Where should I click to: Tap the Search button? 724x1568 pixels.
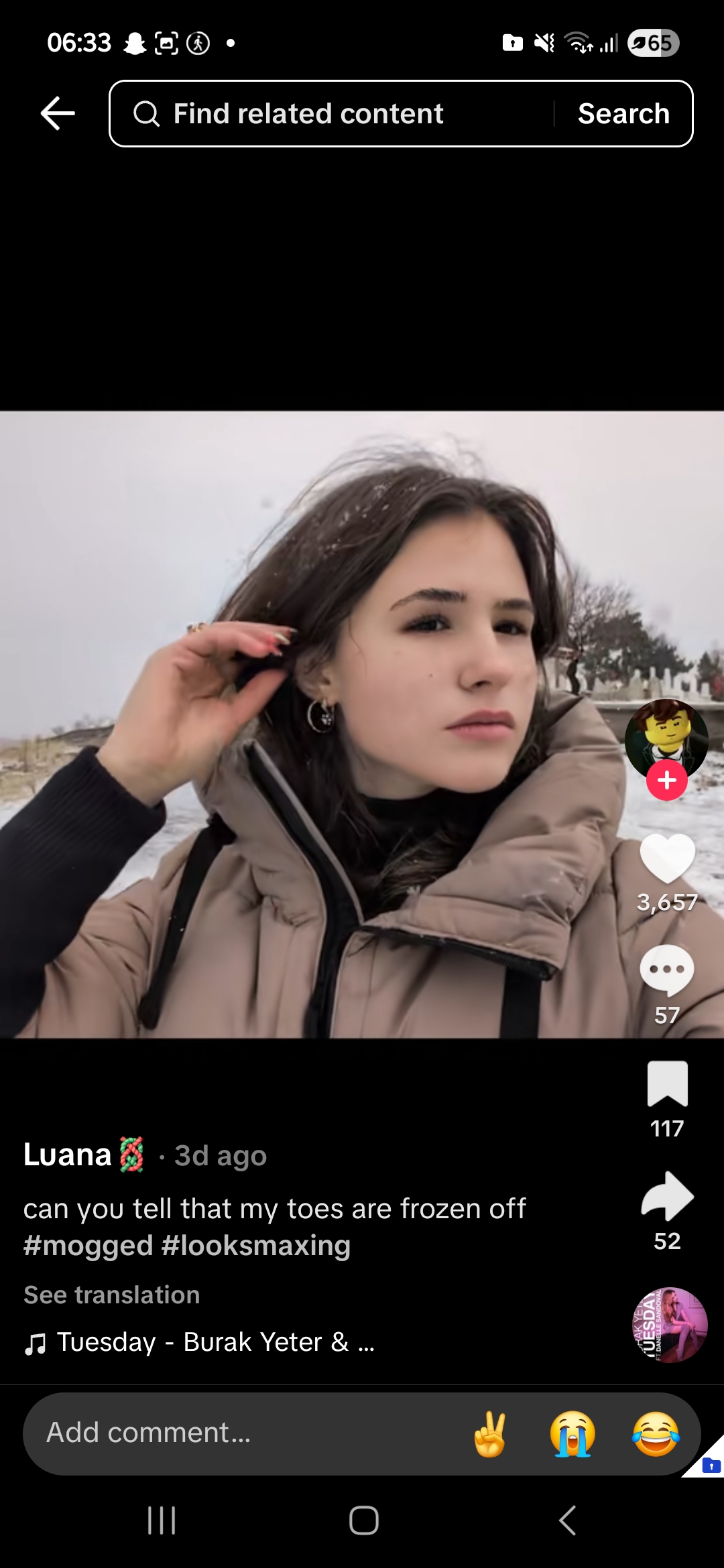623,113
